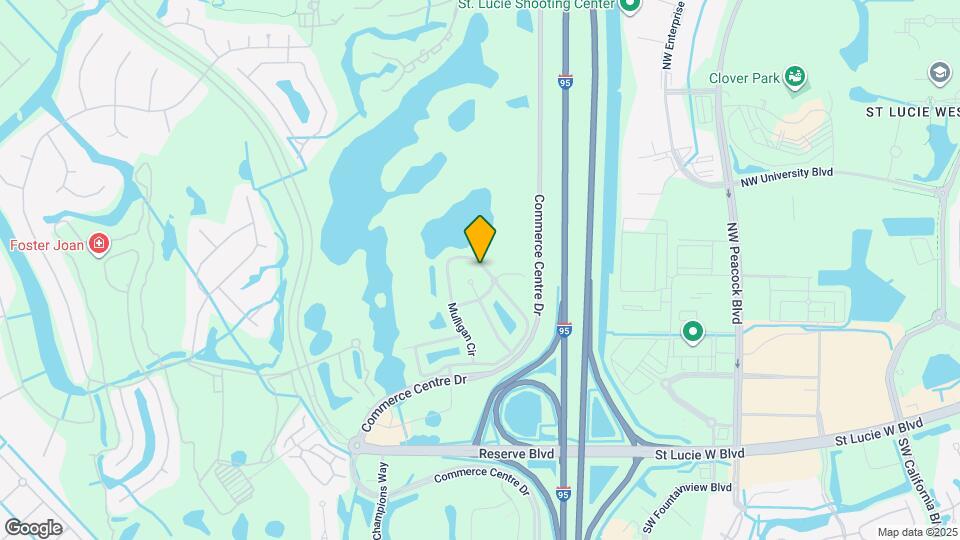Open St. Lucie Shooting Center pin
Screen dimensions: 960x540
[x=629, y=6]
